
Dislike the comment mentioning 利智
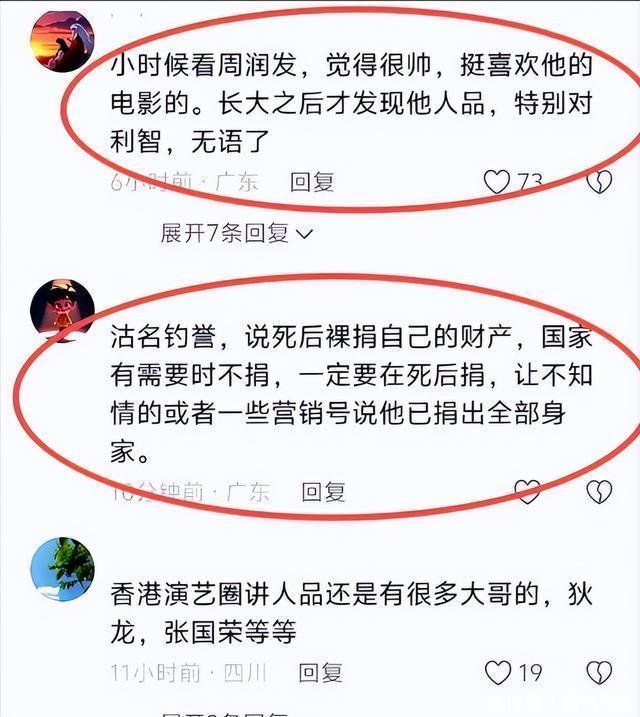click(598, 182)
